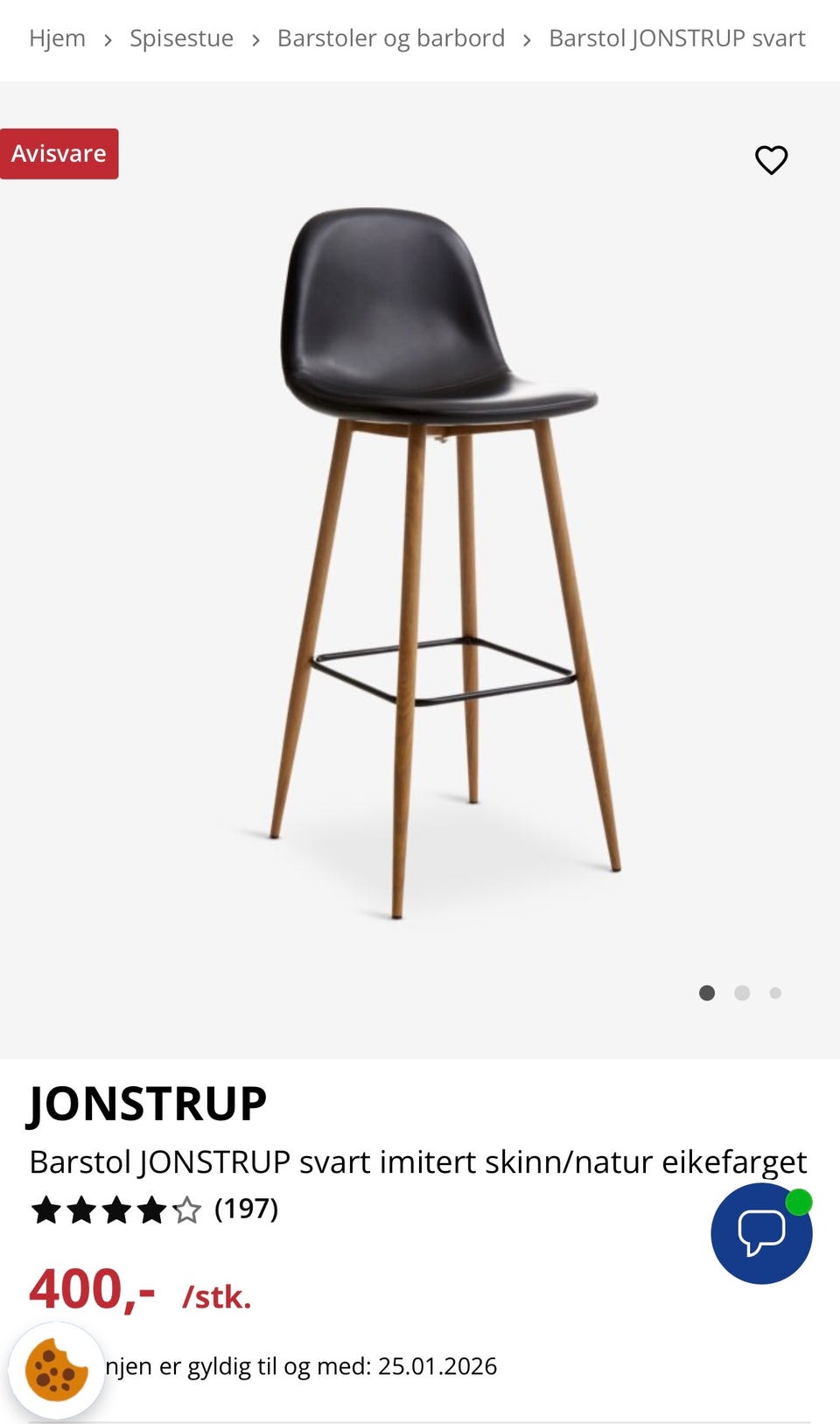Open the live chat bubble
The height and width of the screenshot is (1424, 840).
761,1233
